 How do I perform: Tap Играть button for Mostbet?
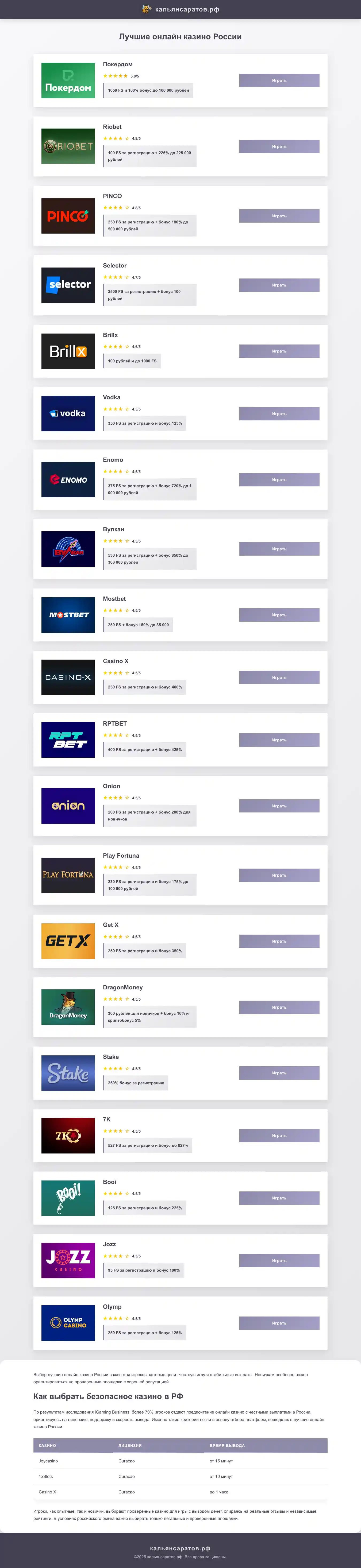click(x=279, y=615)
